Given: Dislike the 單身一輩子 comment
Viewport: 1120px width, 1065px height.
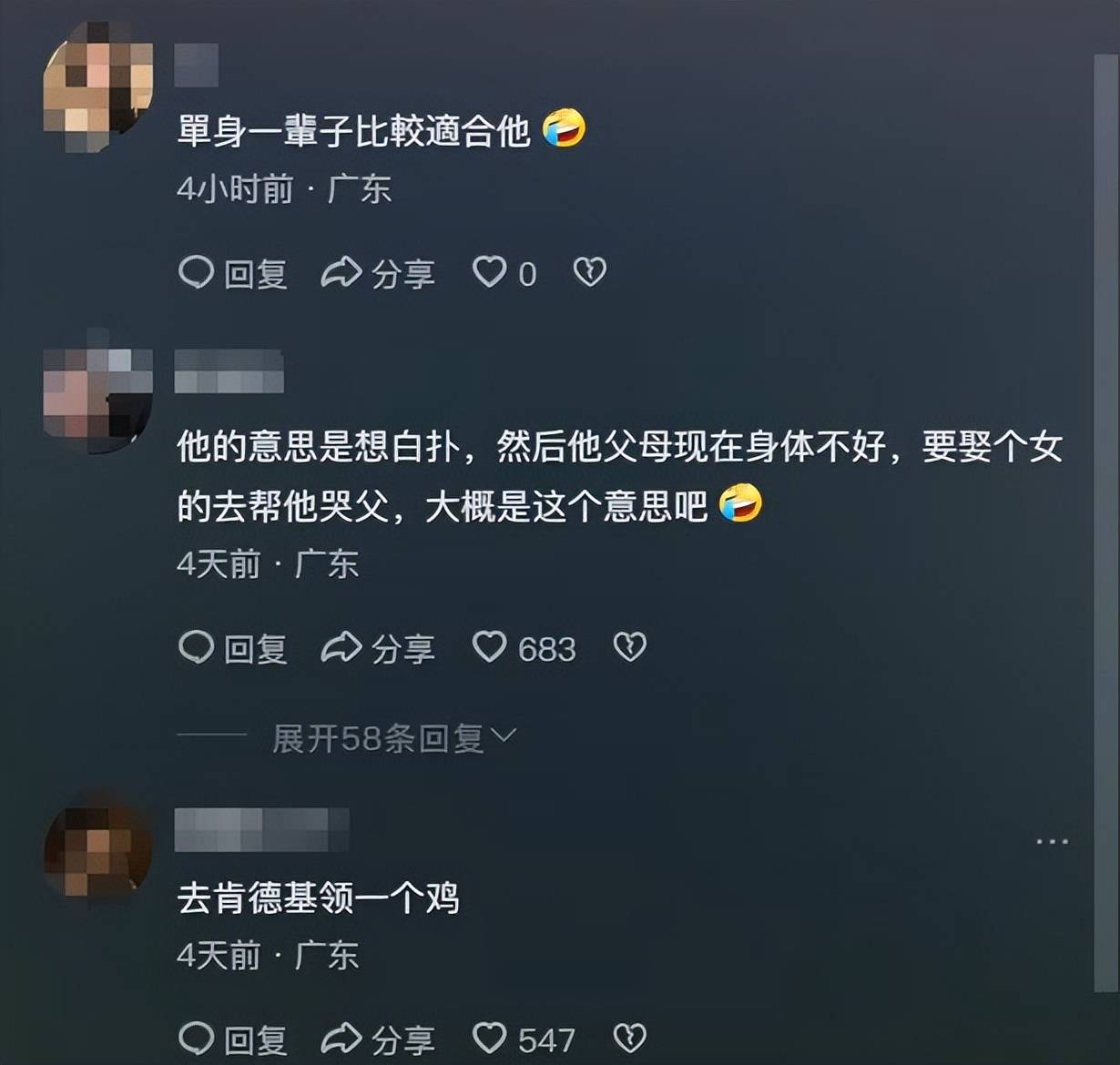Looking at the screenshot, I should coord(590,272).
